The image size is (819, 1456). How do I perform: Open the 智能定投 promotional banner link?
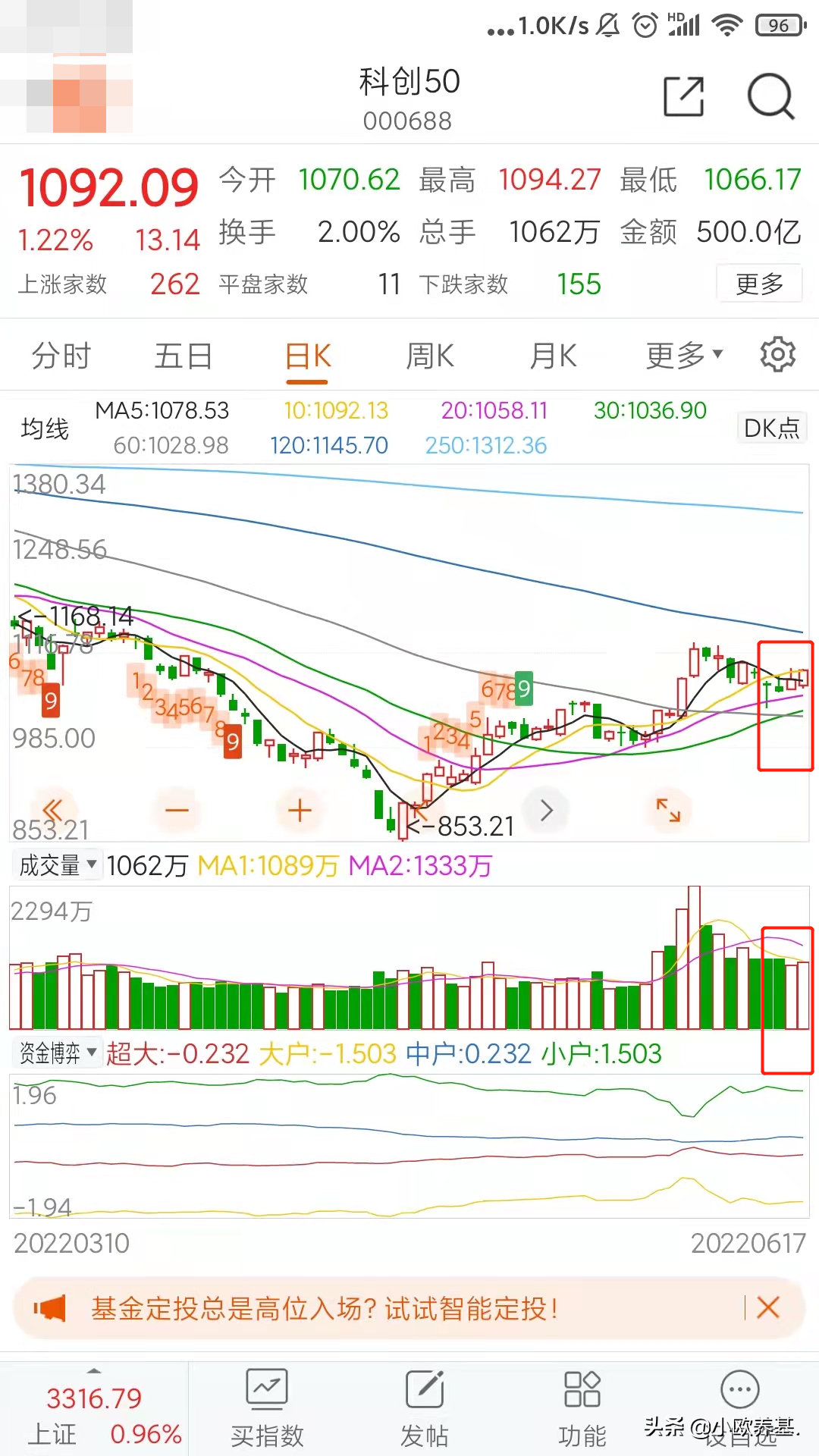tap(325, 1308)
